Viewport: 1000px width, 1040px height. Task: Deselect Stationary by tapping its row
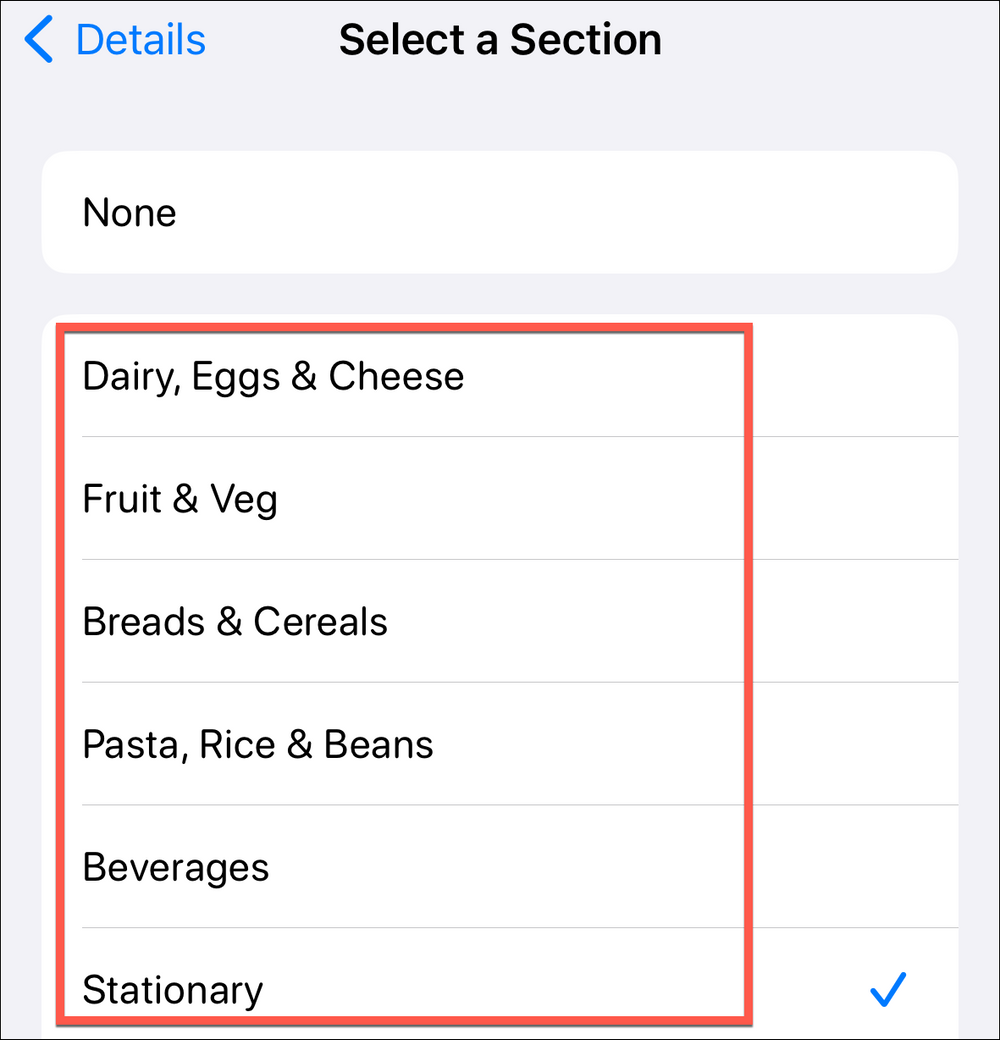(400, 990)
